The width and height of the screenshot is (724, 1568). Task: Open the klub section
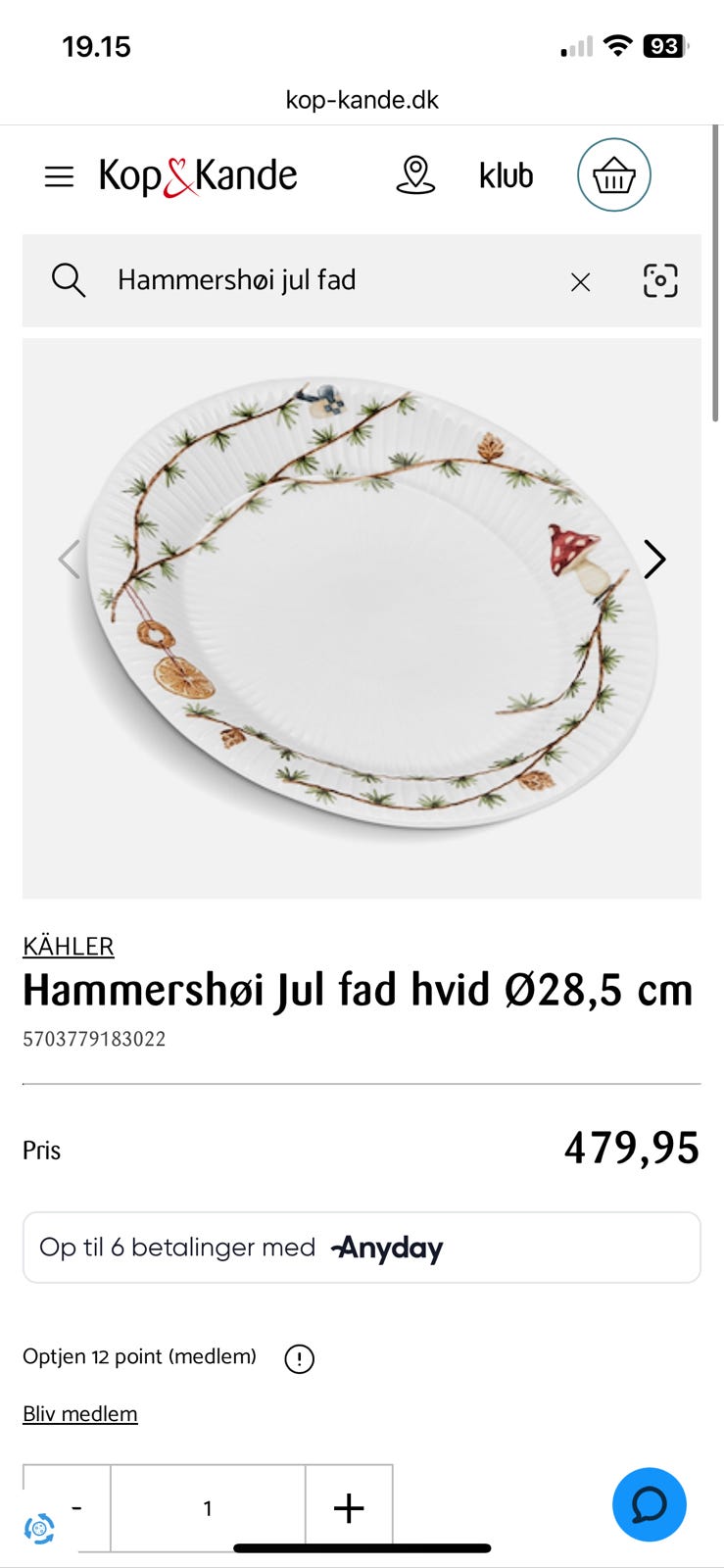pos(506,176)
